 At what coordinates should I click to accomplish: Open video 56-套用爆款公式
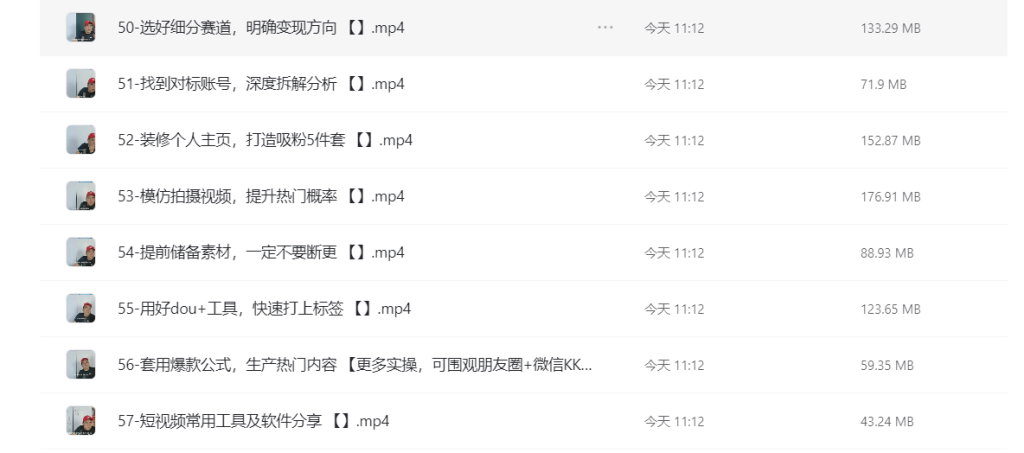tap(355, 365)
